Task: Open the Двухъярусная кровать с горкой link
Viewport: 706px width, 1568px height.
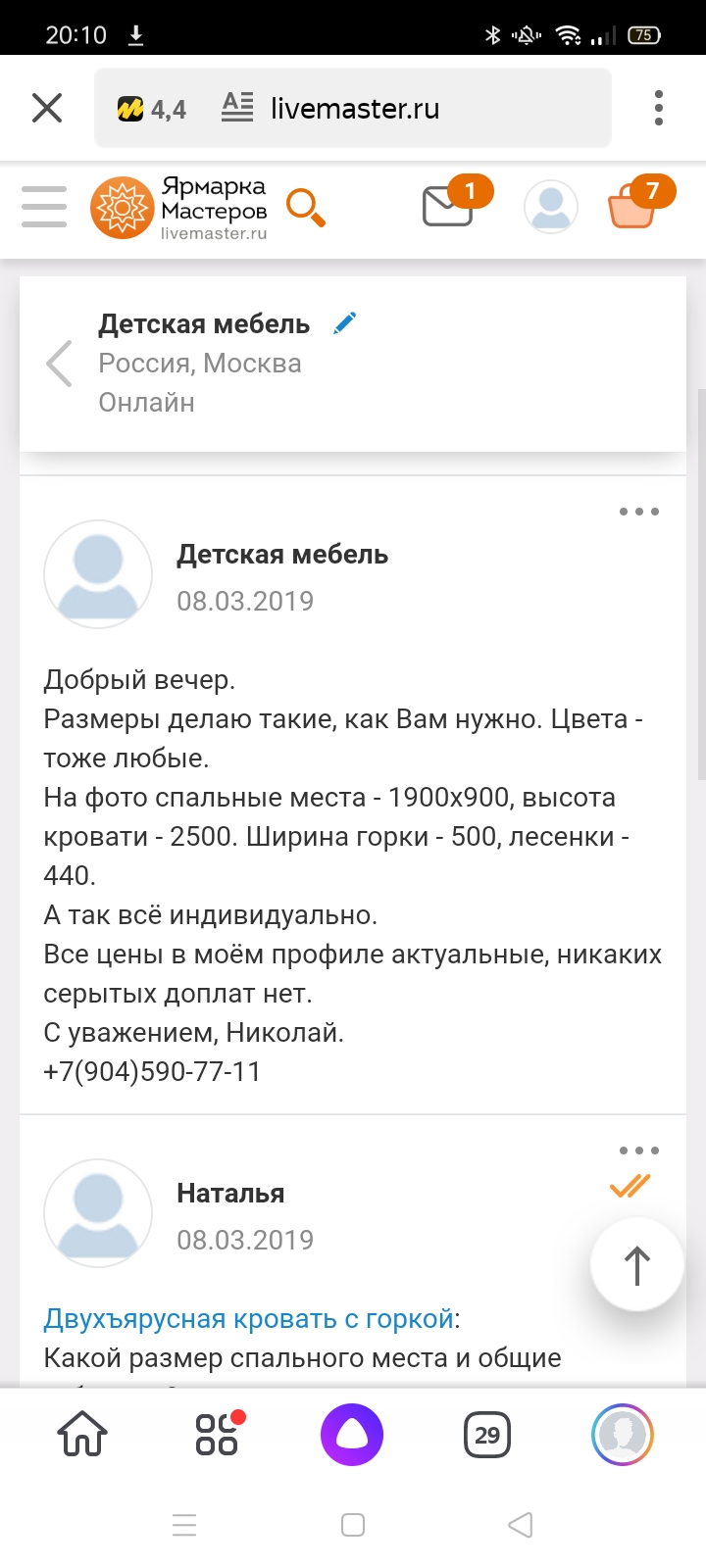Action: click(249, 1319)
